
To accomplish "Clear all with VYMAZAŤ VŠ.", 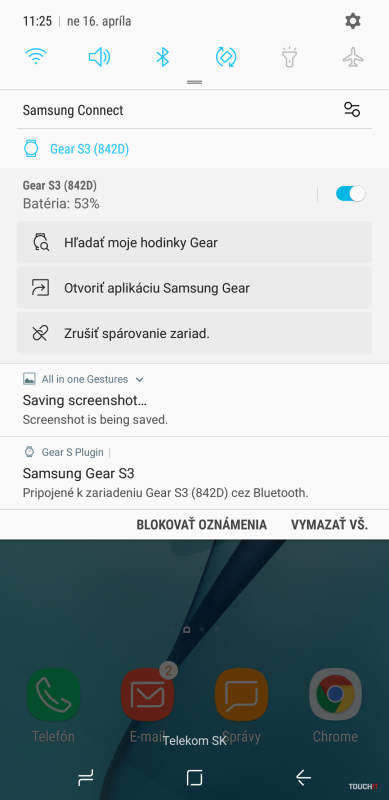I will tap(329, 524).
